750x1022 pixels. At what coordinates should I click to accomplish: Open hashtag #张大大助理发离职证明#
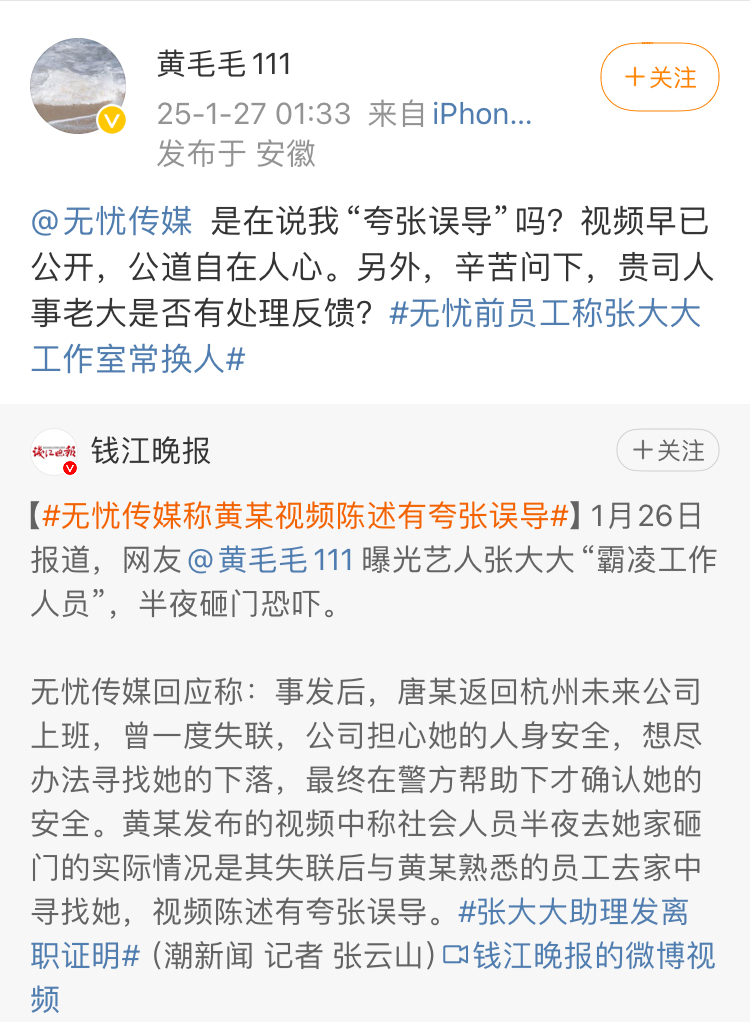[x=573, y=912]
